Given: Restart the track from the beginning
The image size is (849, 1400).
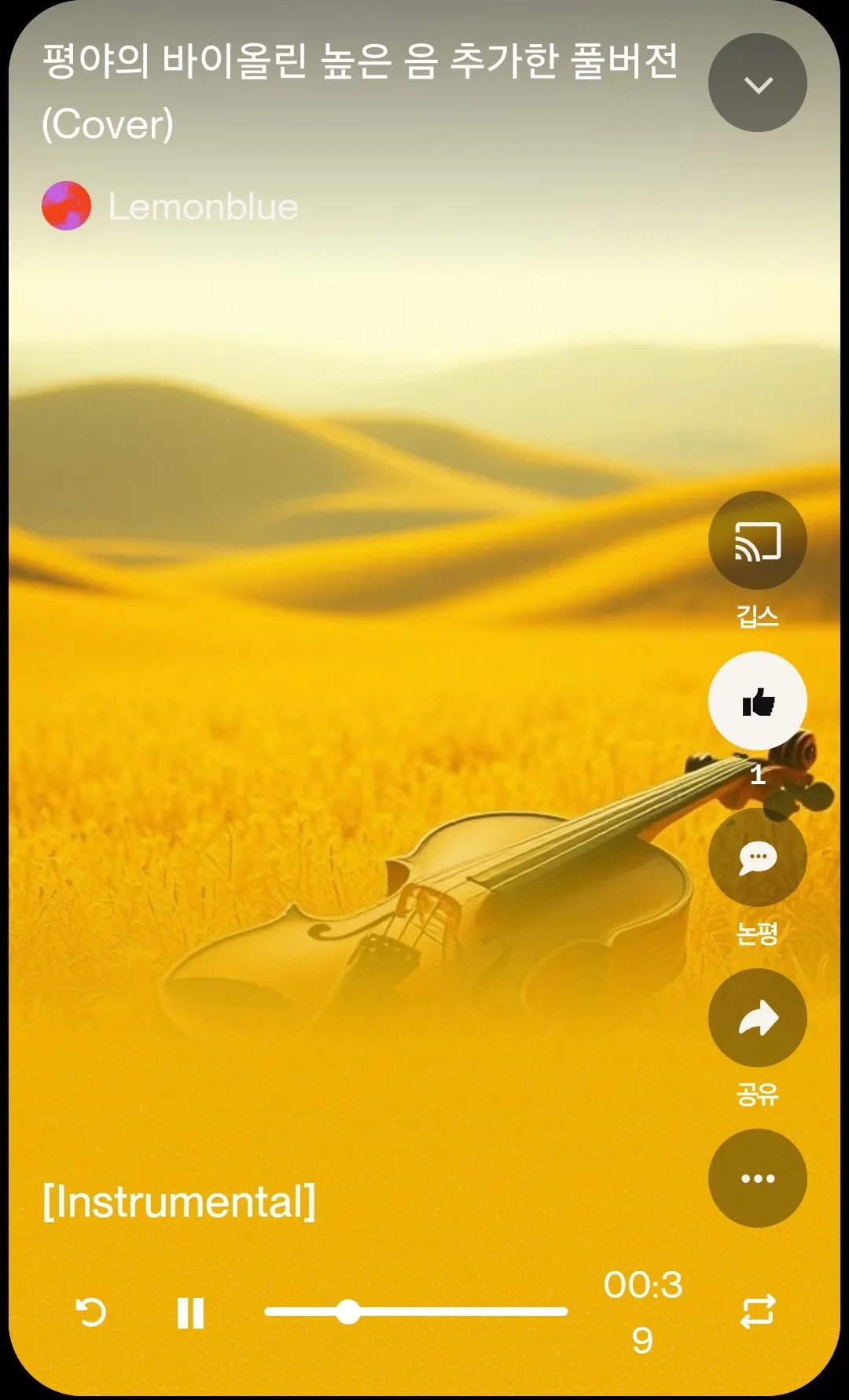Looking at the screenshot, I should click(91, 1312).
